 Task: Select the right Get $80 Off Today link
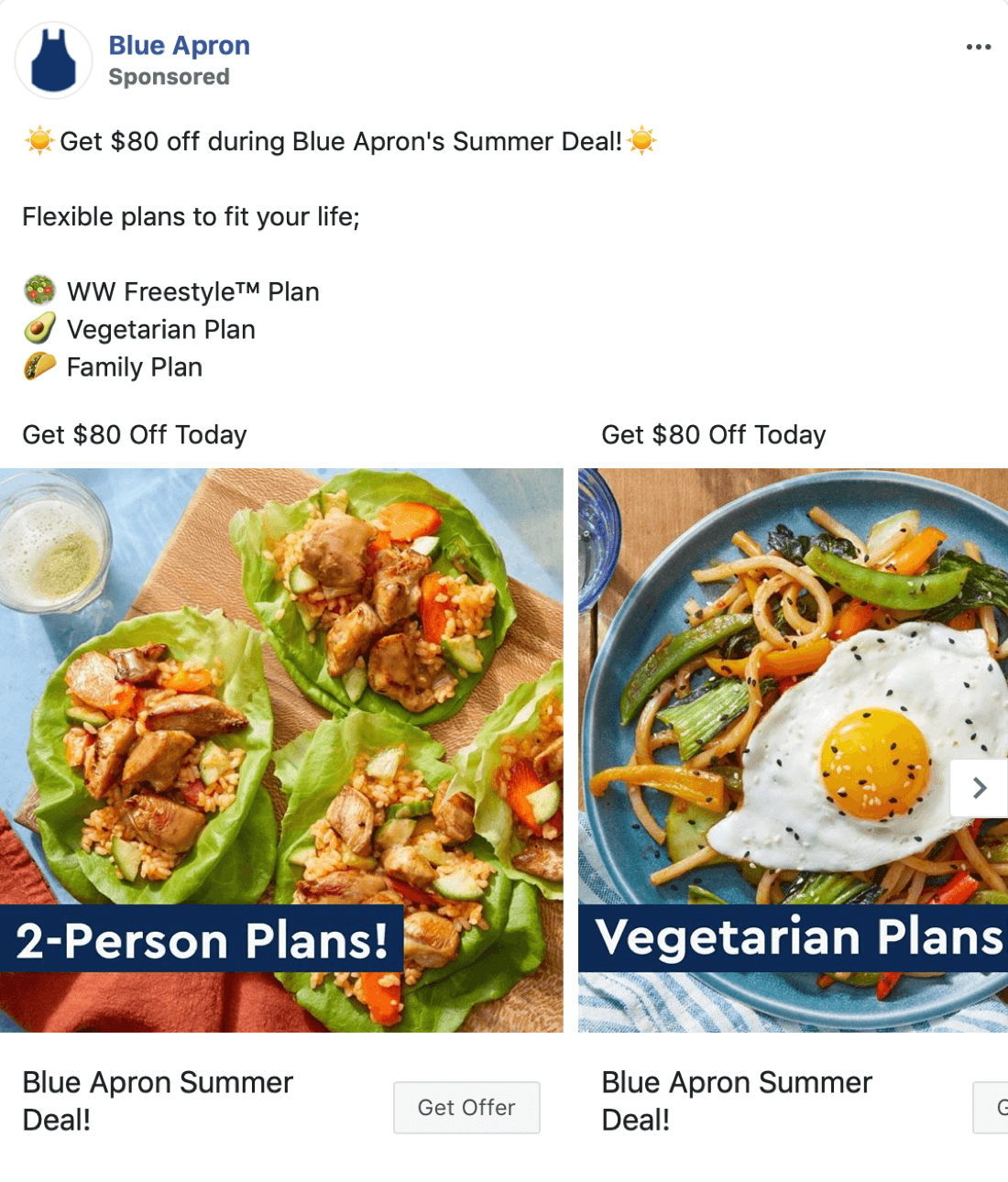coord(713,434)
